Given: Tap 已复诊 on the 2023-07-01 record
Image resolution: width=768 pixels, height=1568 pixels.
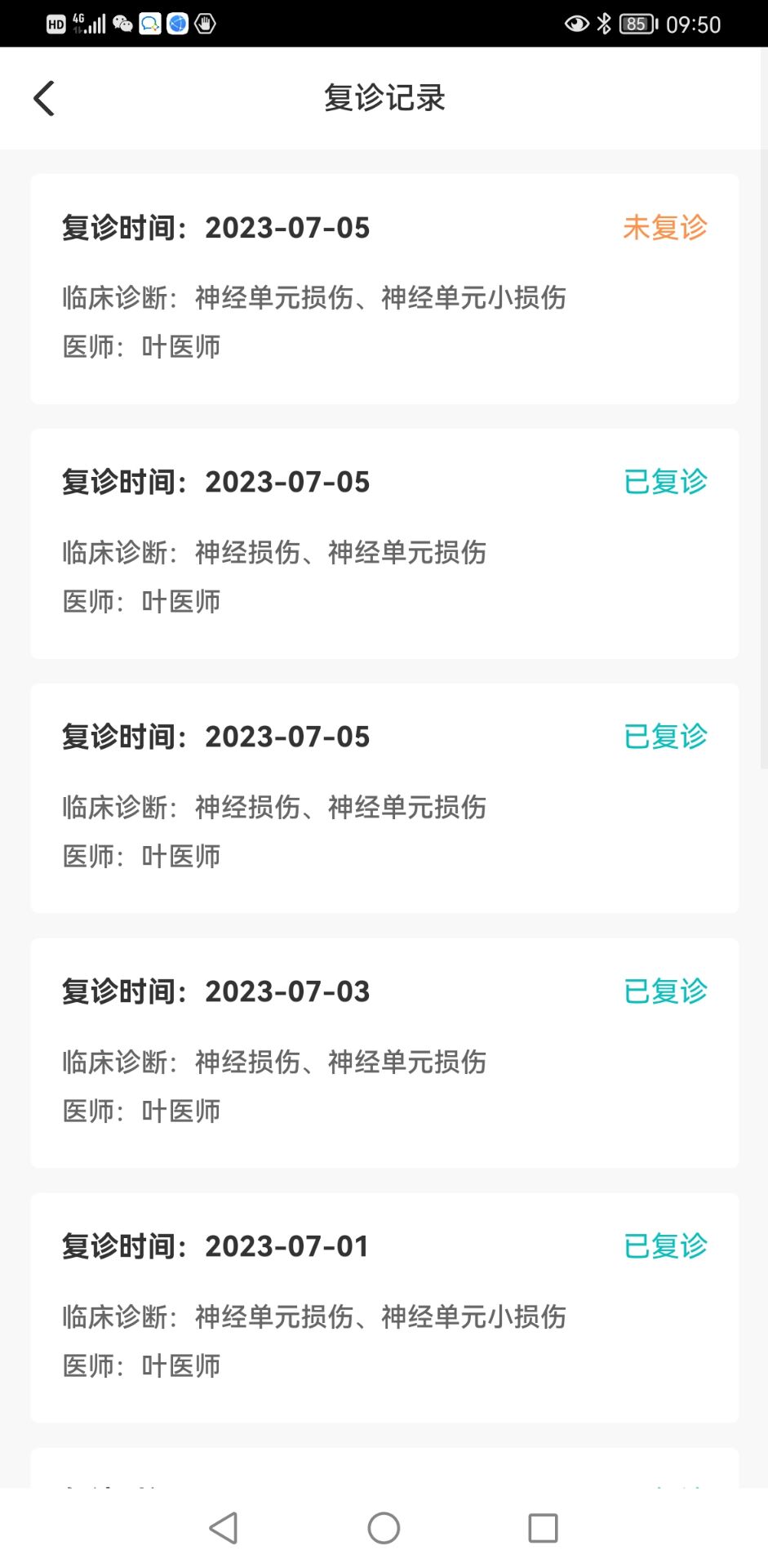Looking at the screenshot, I should coord(664,1246).
